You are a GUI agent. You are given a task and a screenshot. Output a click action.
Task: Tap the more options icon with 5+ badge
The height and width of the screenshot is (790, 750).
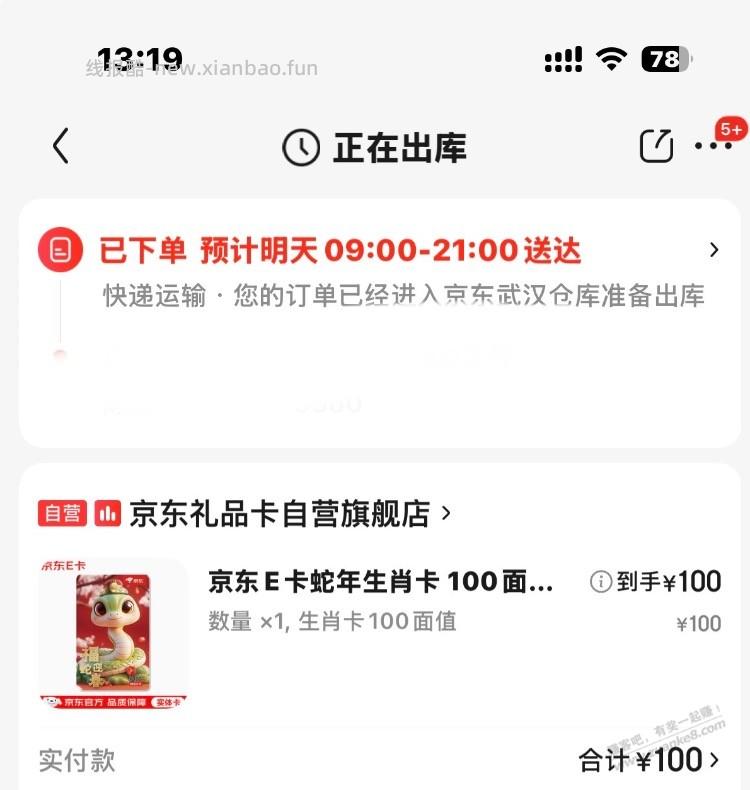tap(714, 145)
